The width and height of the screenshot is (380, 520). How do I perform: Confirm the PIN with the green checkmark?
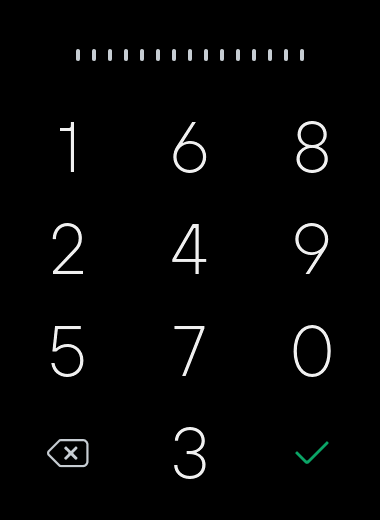(312, 452)
